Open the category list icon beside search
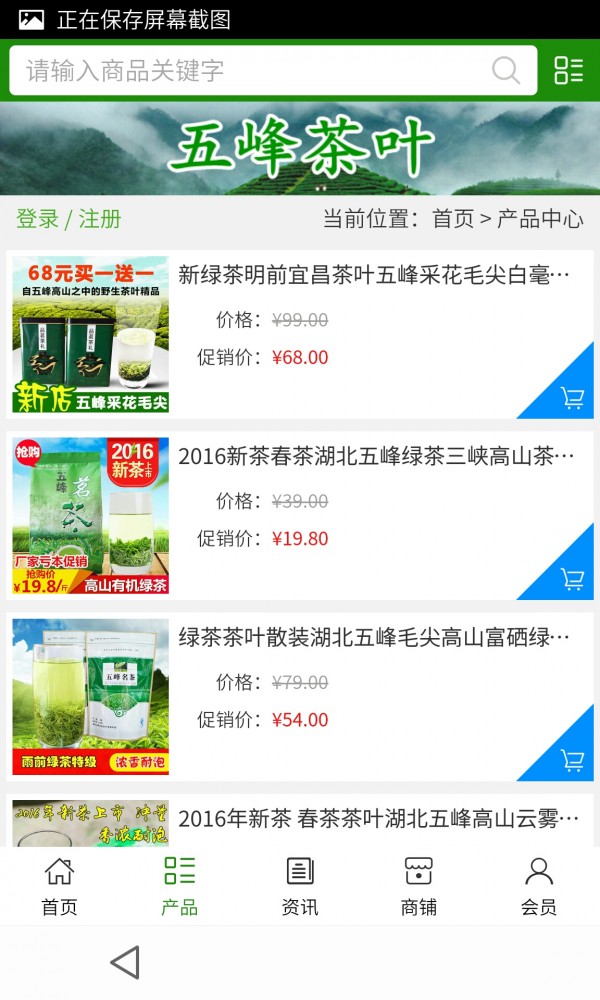 pyautogui.click(x=568, y=71)
